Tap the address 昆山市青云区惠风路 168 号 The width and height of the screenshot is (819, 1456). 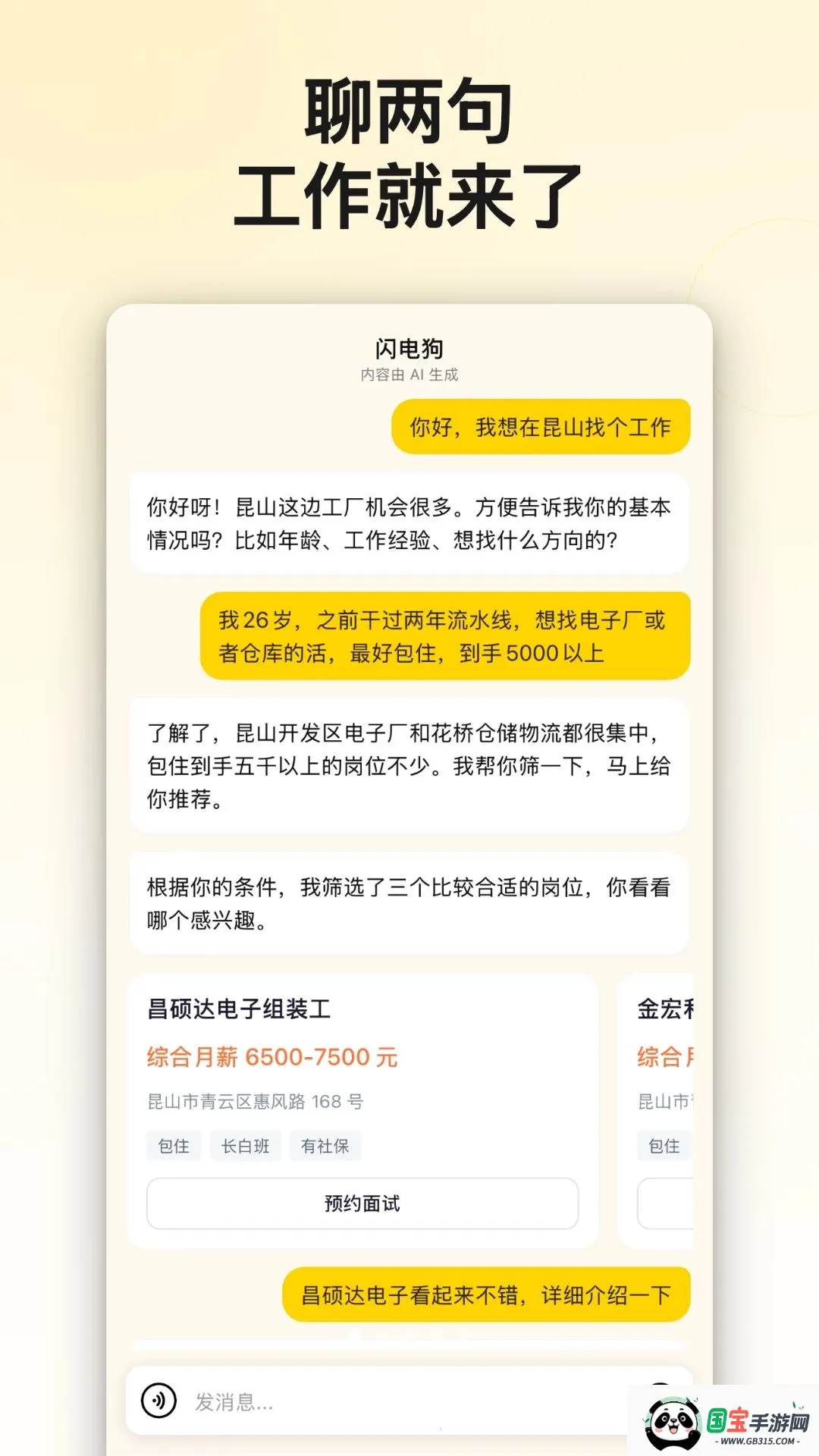point(255,1102)
